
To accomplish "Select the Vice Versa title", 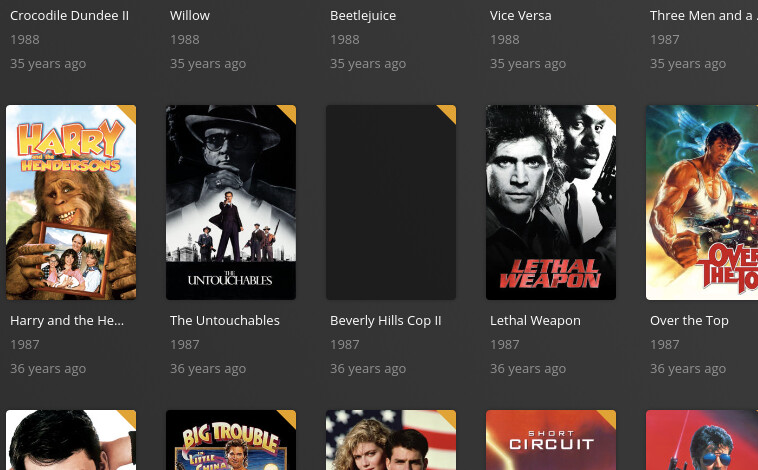I will tap(520, 15).
